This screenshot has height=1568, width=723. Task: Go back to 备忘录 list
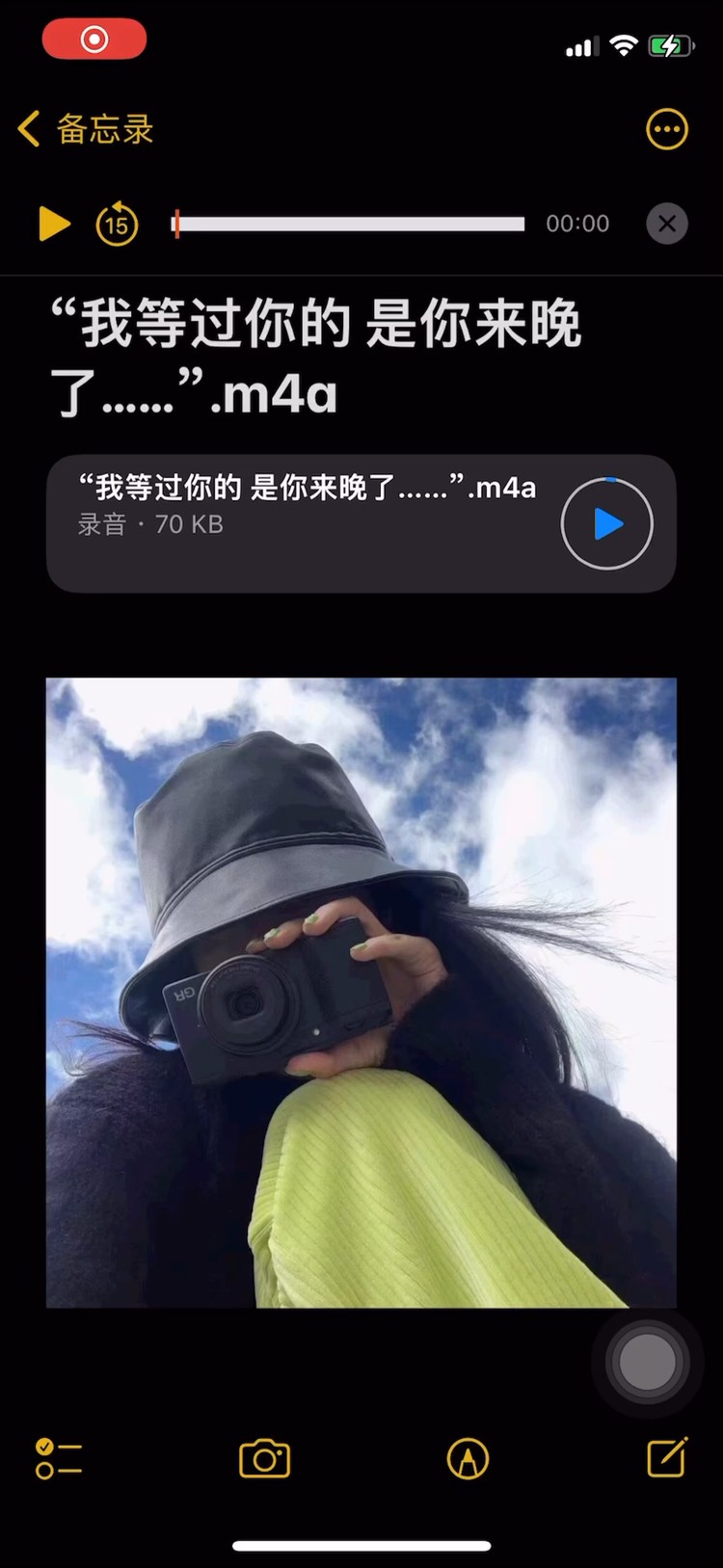pos(85,128)
